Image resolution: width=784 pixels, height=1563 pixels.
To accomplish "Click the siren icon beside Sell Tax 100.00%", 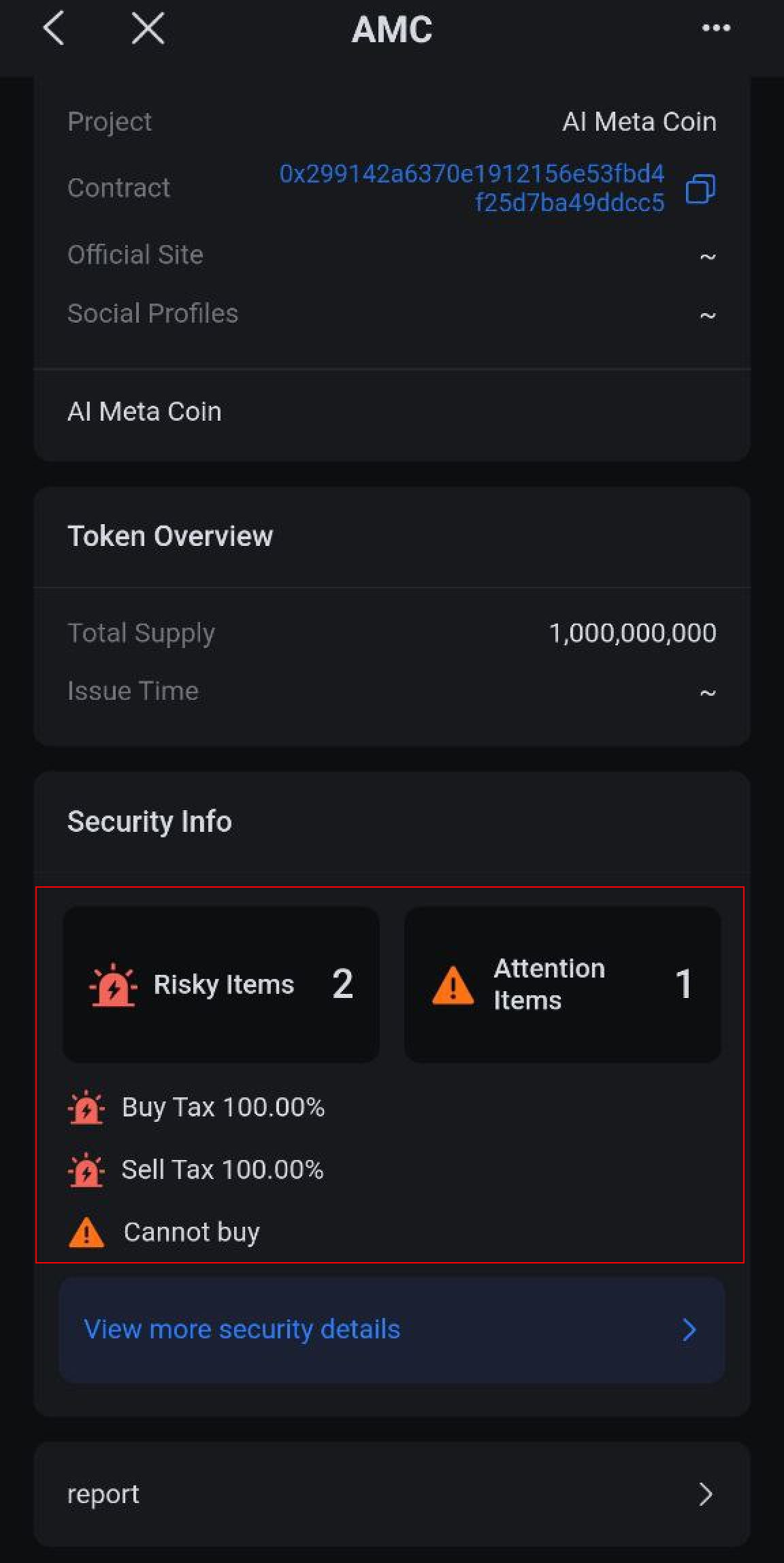I will (87, 1169).
